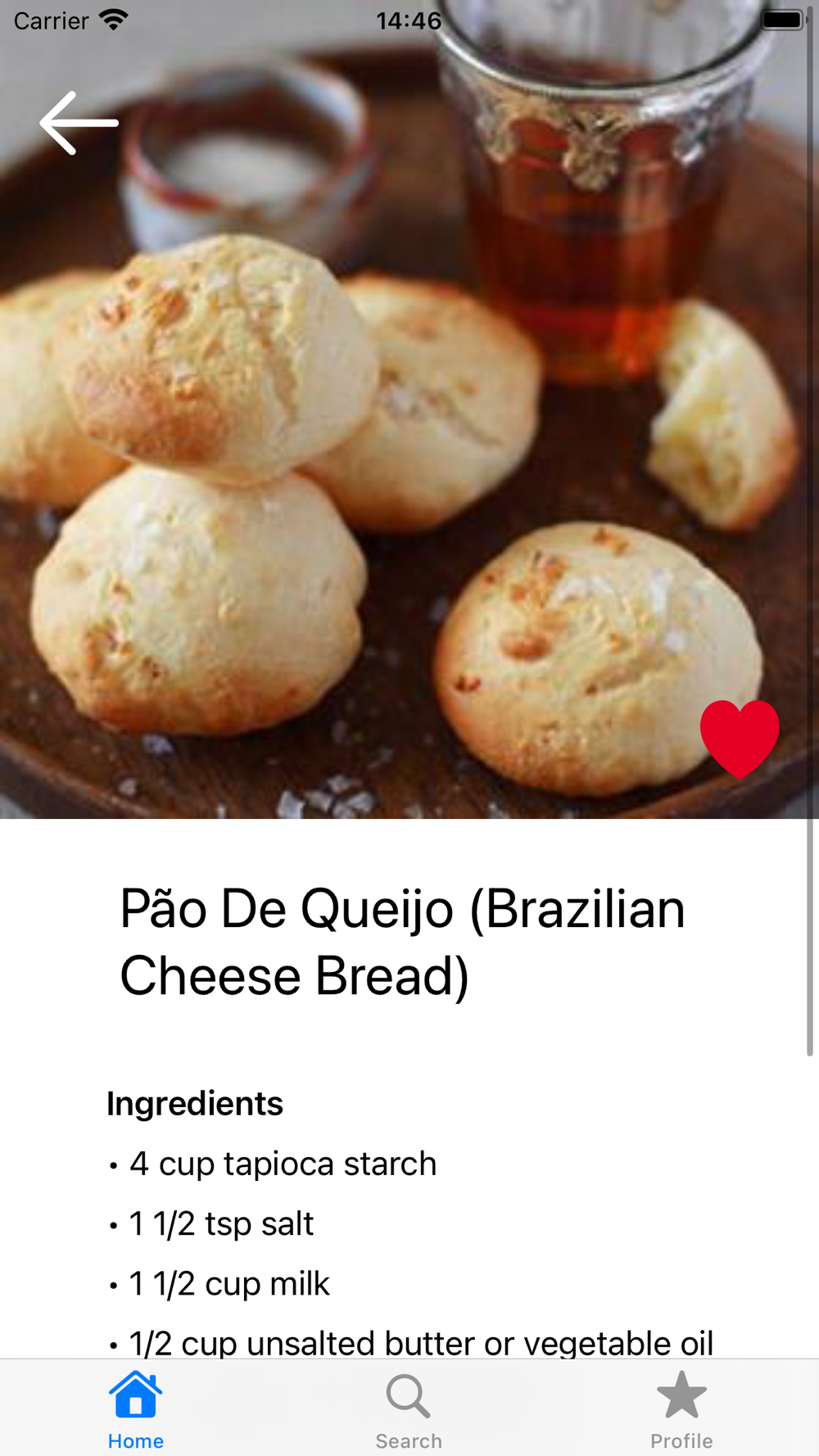819x1456 pixels.
Task: Tap the red heart favorite icon
Action: (740, 738)
